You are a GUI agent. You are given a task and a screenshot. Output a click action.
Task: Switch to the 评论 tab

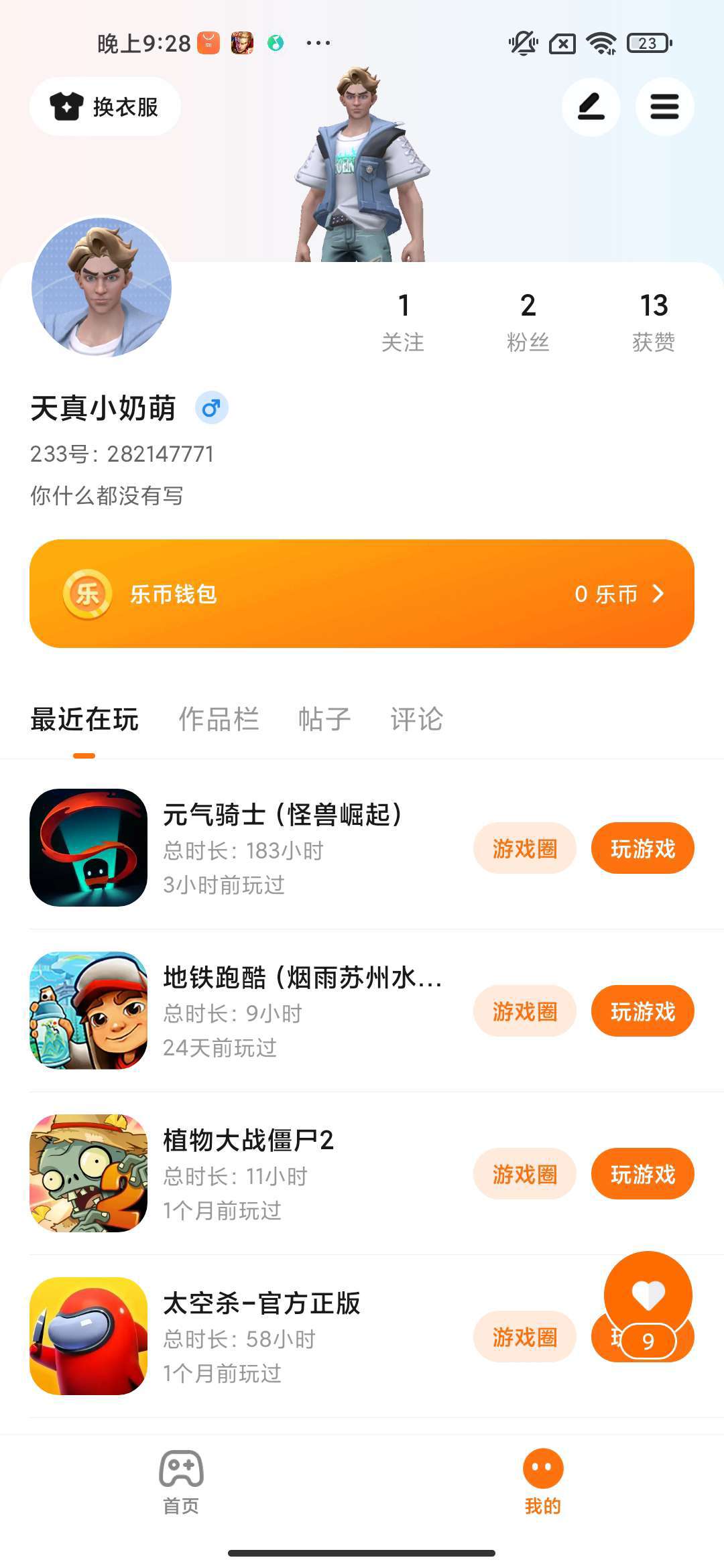(x=416, y=720)
